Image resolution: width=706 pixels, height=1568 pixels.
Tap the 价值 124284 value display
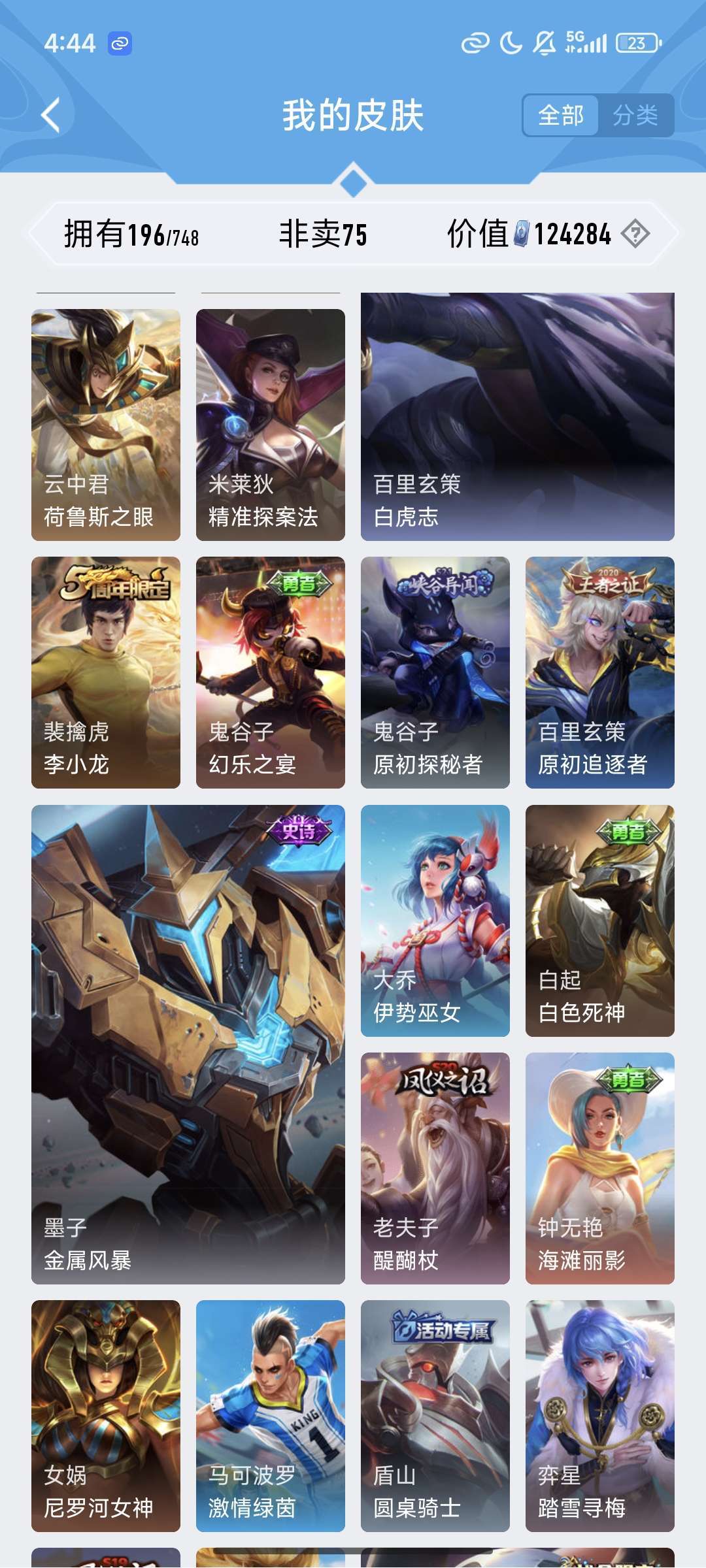pyautogui.click(x=531, y=236)
